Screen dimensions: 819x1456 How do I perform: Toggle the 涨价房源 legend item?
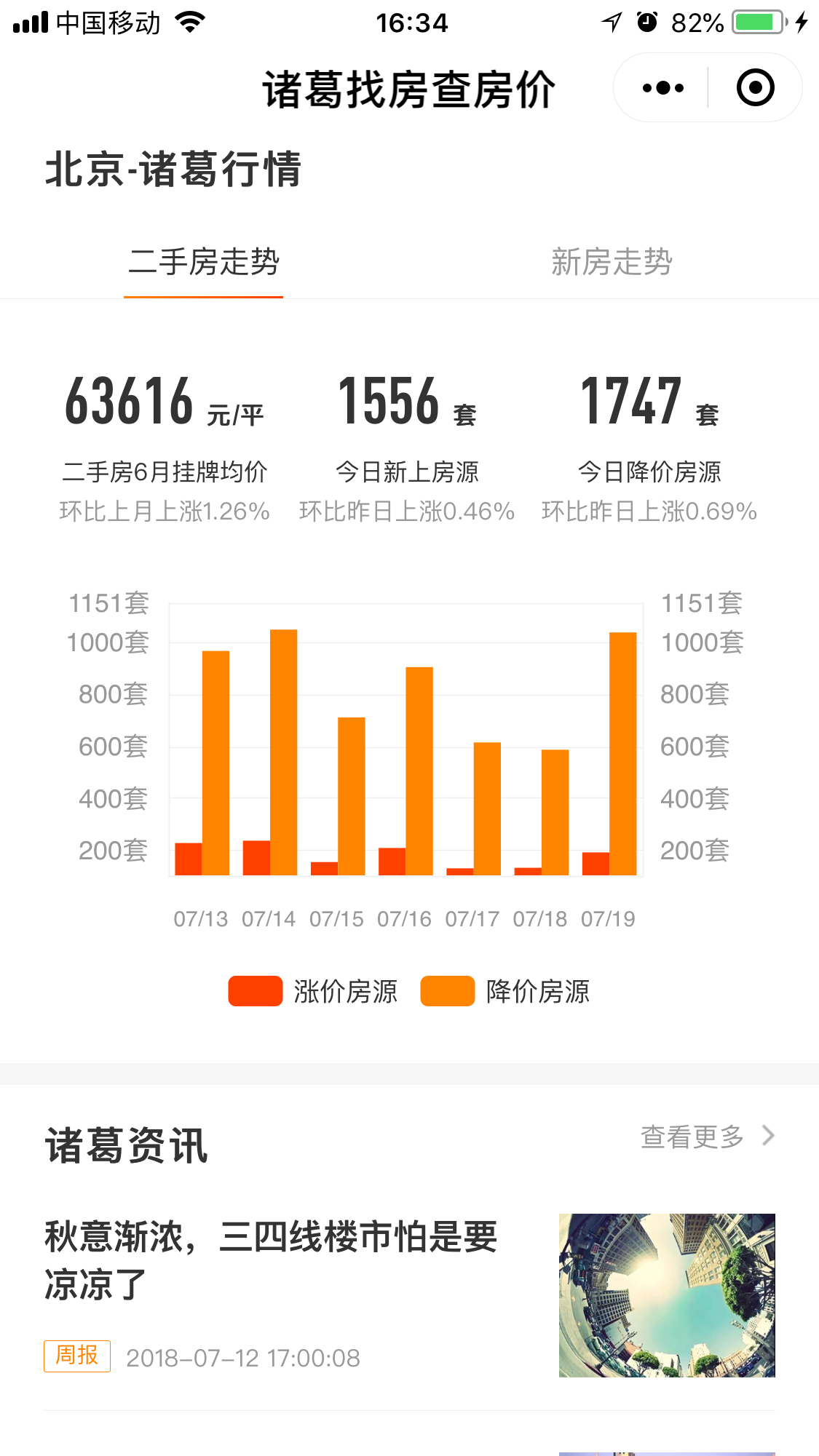313,991
